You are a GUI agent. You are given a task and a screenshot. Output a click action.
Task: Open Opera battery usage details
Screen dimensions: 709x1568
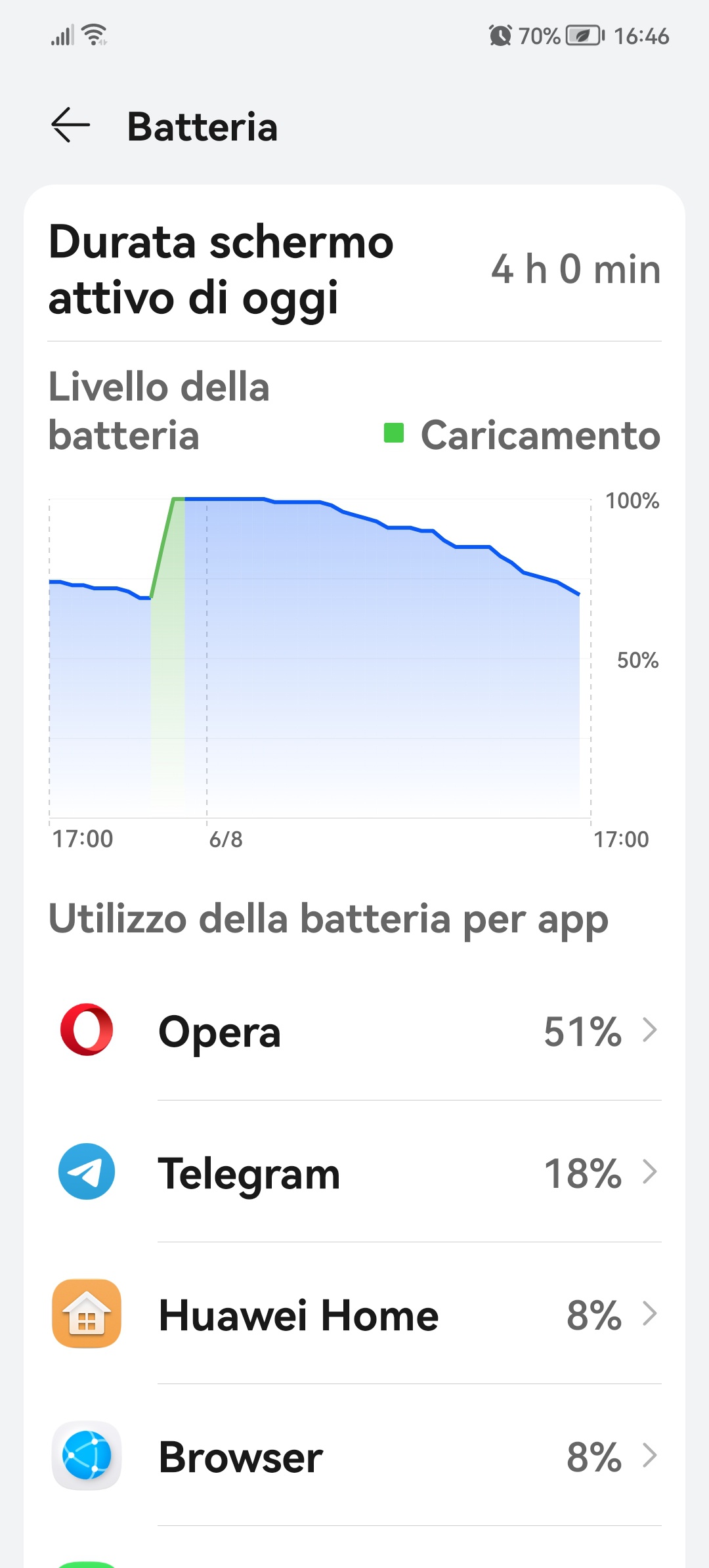pyautogui.click(x=354, y=1030)
